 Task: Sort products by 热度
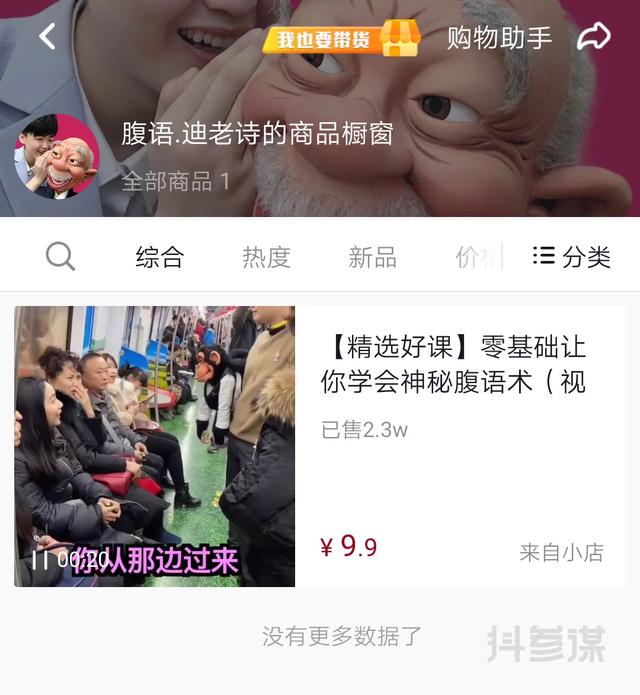tap(266, 257)
